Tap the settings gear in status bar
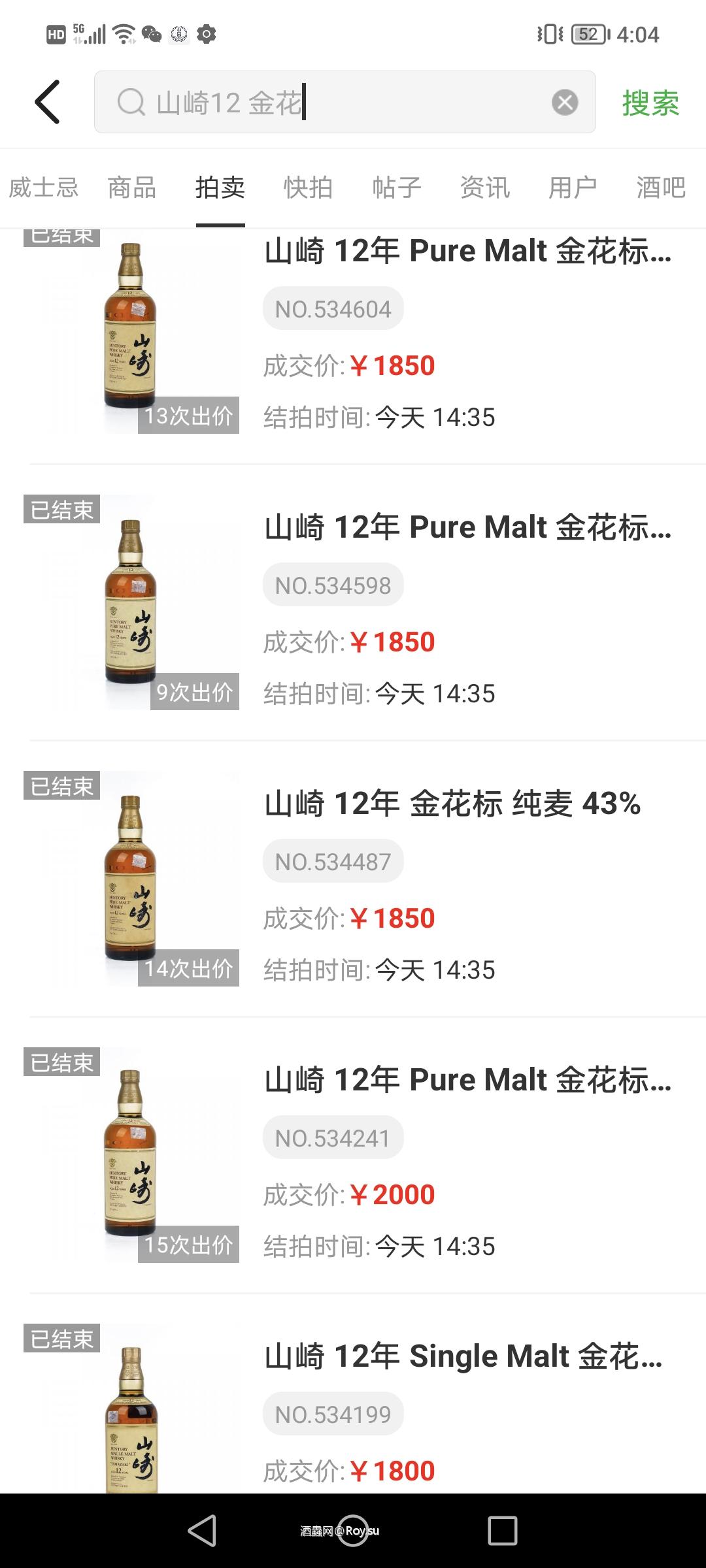This screenshot has width=706, height=1568. [x=207, y=34]
